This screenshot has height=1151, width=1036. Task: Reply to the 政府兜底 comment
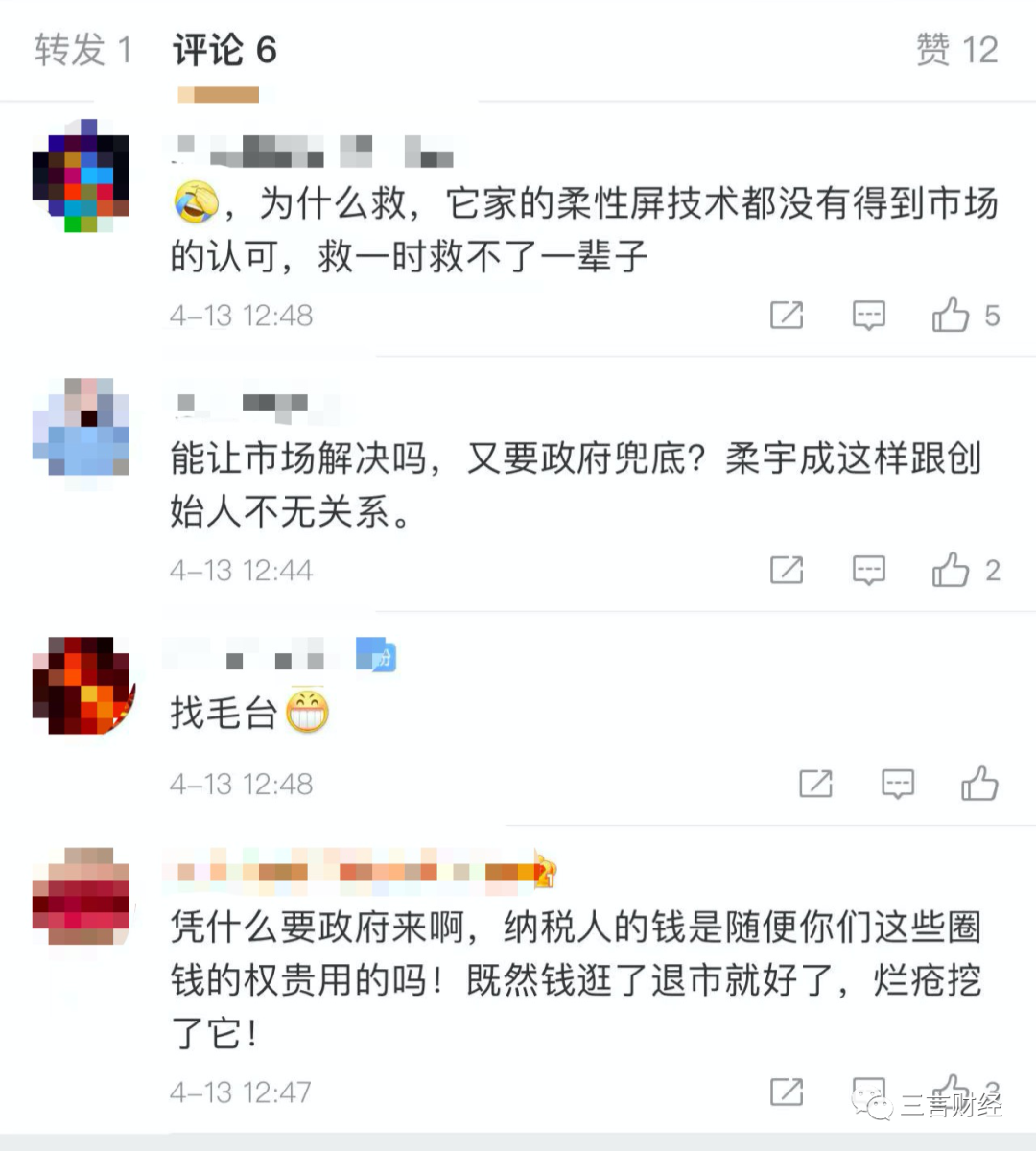tap(868, 570)
